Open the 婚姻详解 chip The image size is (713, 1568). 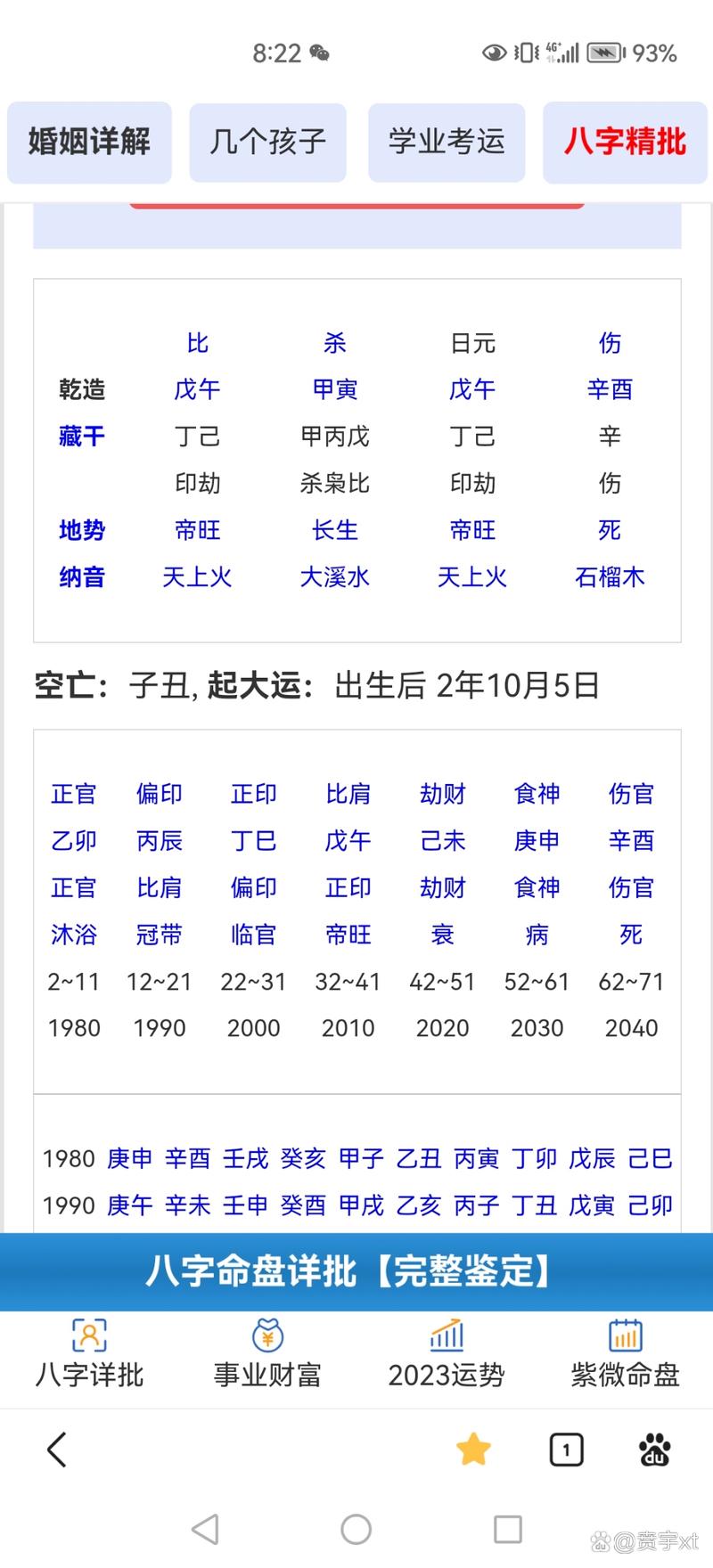coord(89,143)
